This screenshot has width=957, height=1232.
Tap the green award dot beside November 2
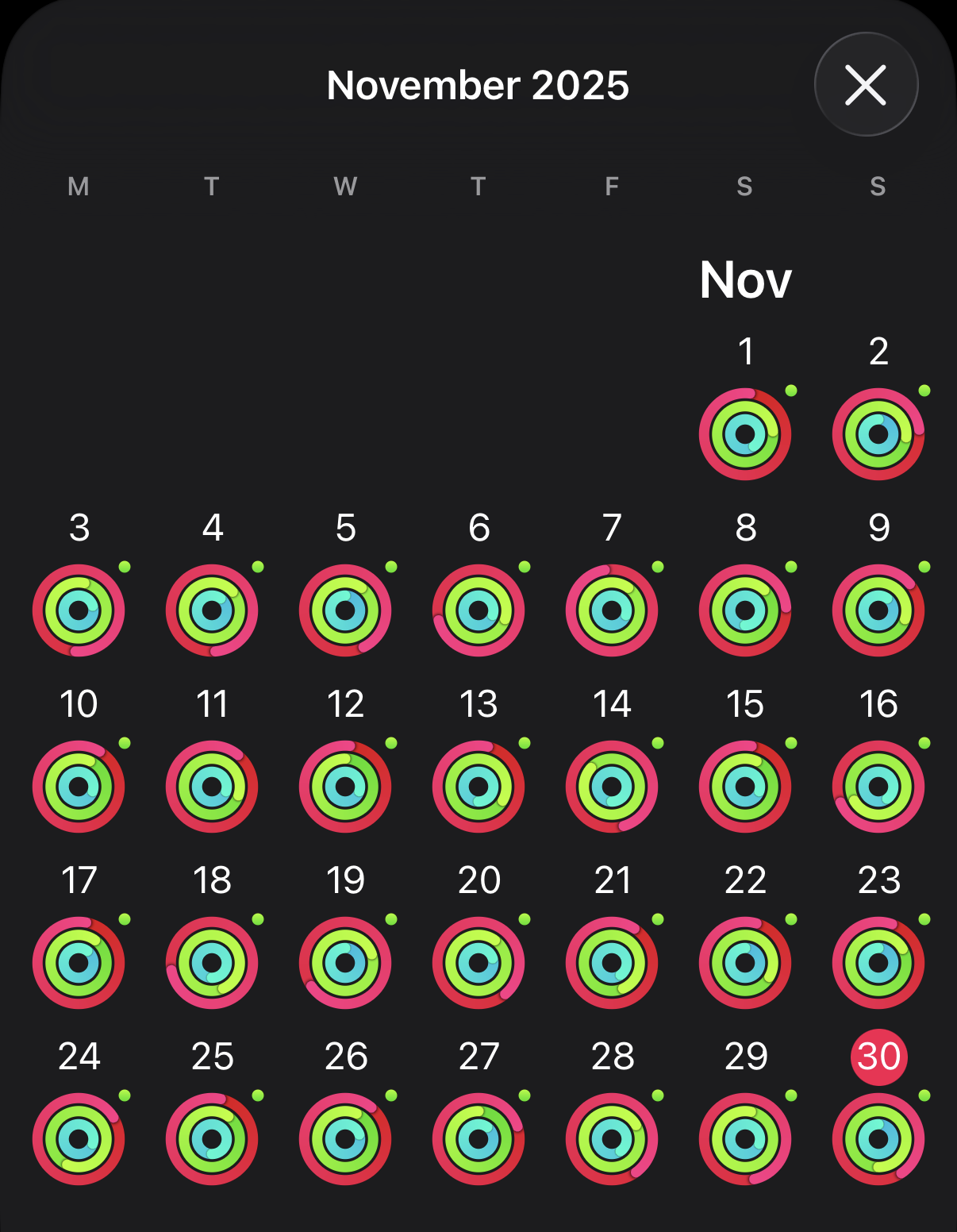pos(926,390)
